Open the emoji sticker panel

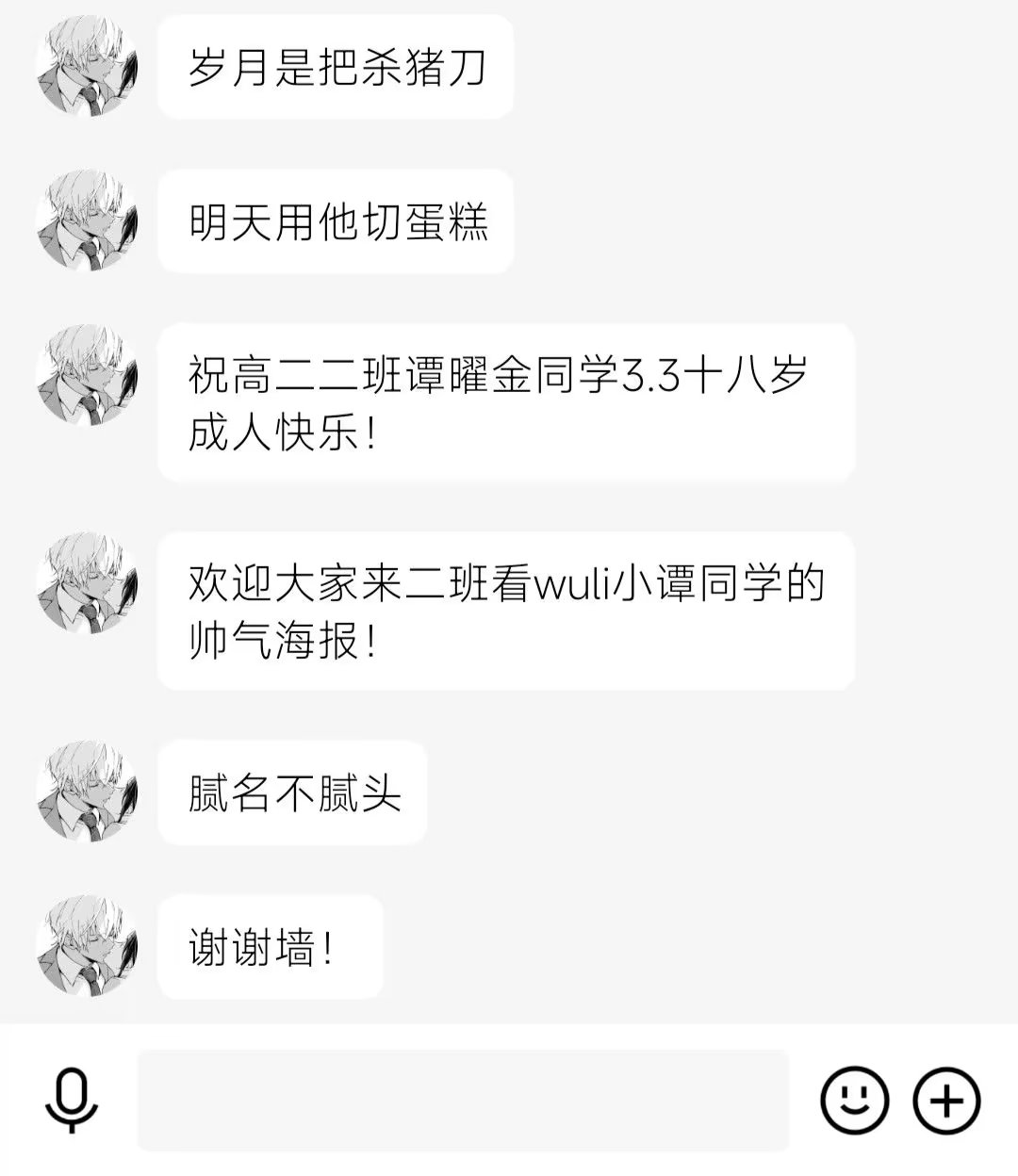855,1100
